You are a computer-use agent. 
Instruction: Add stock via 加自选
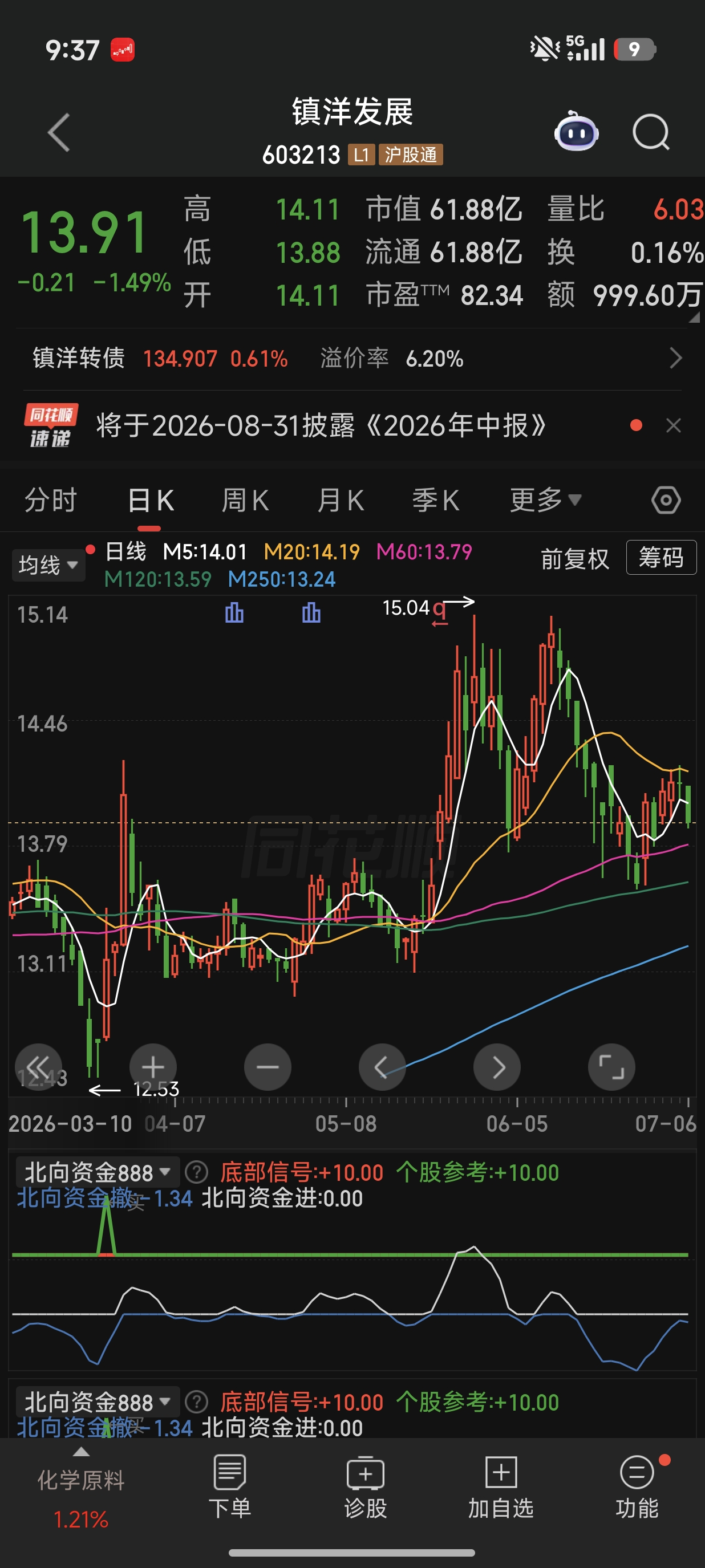501,1486
